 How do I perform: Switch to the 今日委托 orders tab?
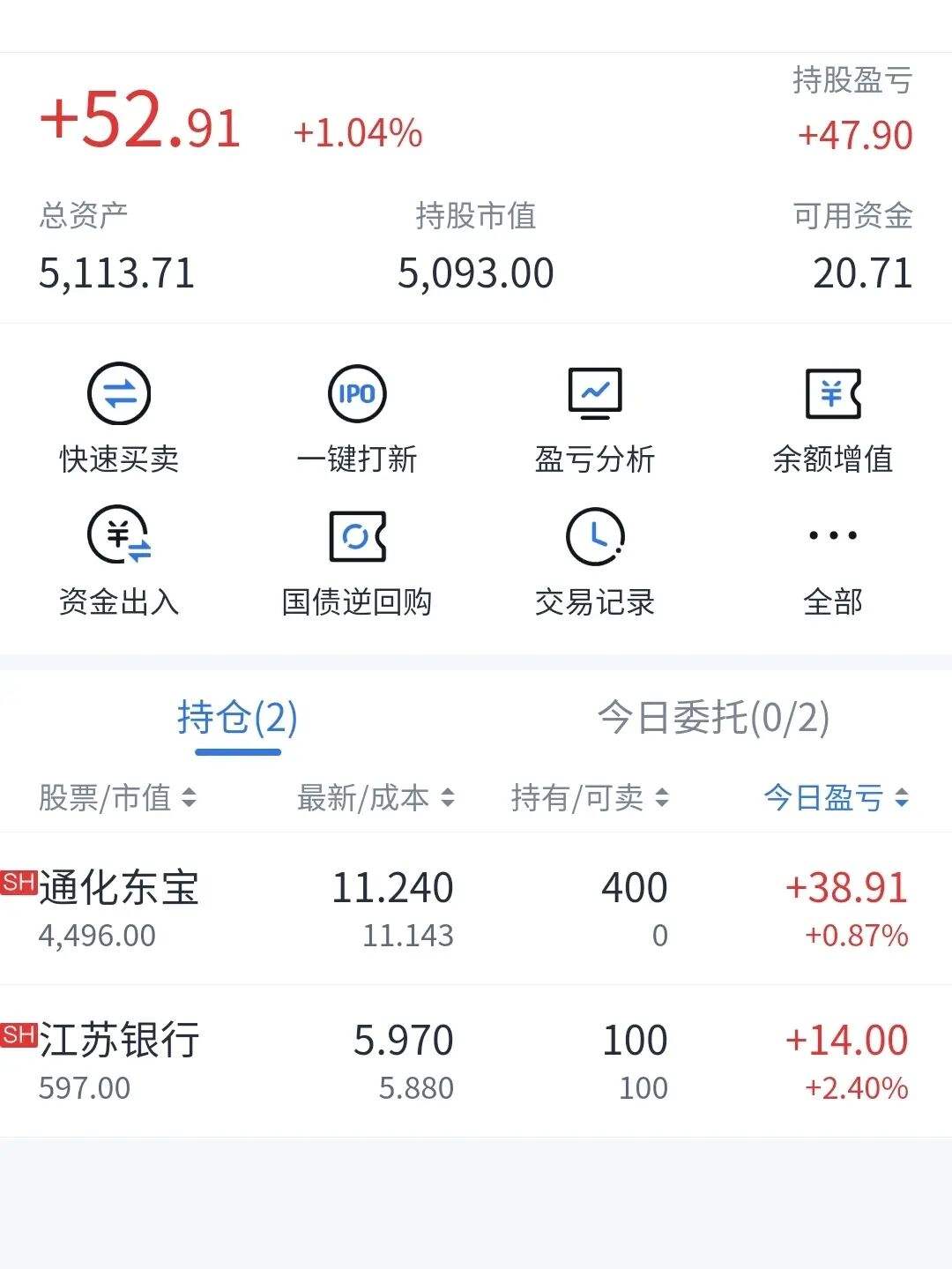click(714, 719)
